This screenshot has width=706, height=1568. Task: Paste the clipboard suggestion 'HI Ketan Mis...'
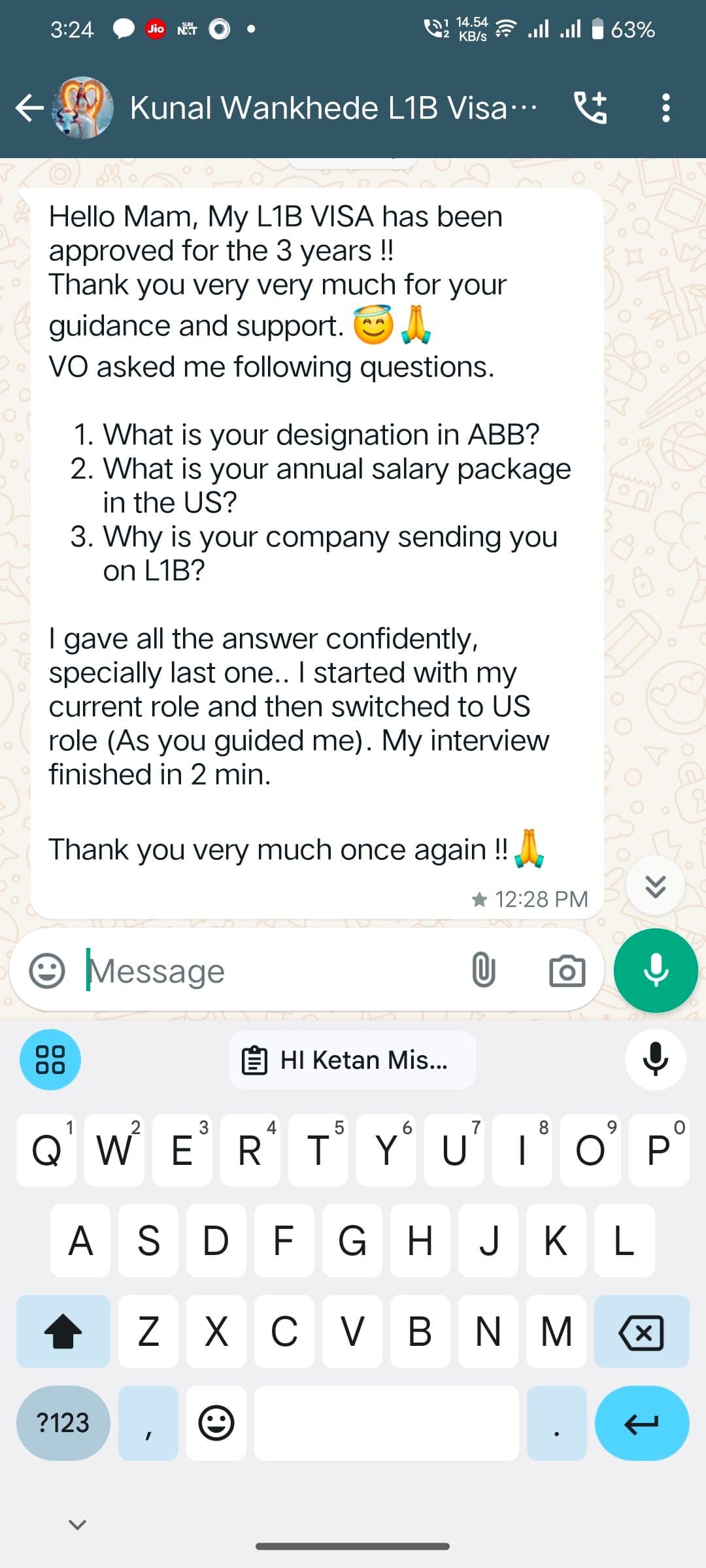point(352,1059)
